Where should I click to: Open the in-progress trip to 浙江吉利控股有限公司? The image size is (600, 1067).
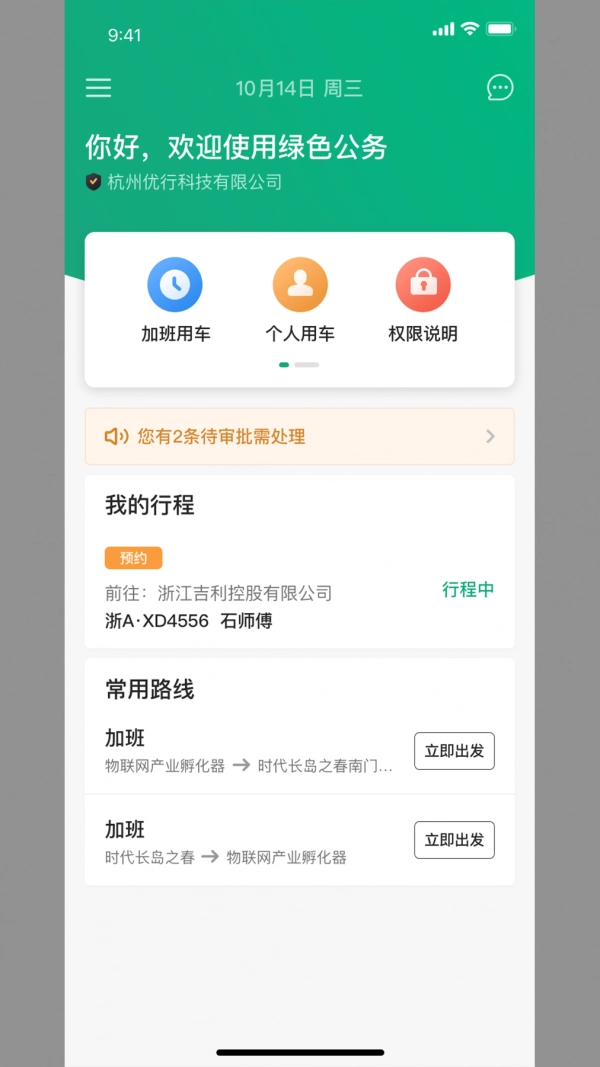coord(300,592)
